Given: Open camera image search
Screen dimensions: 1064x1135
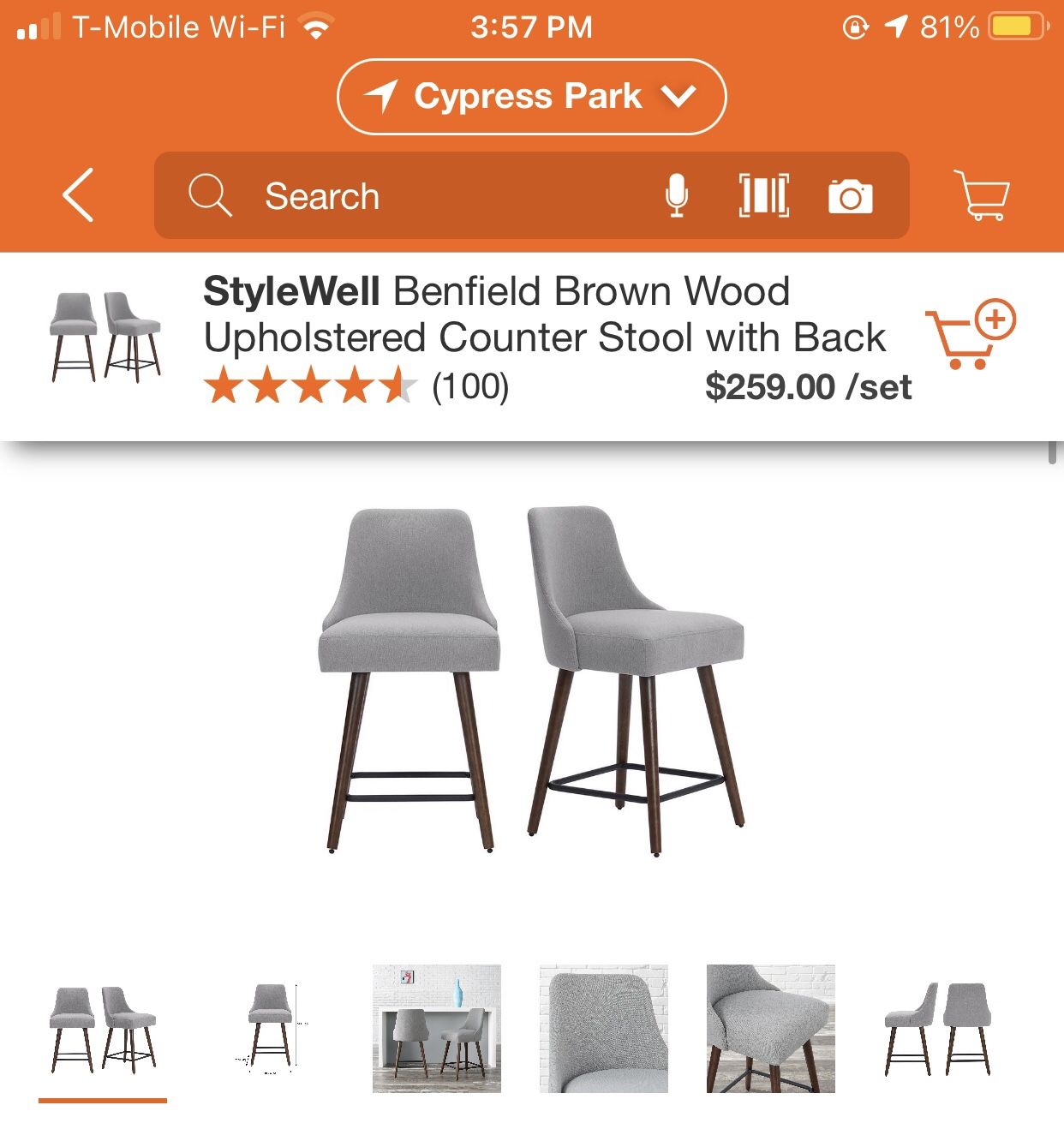Looking at the screenshot, I should click(850, 196).
